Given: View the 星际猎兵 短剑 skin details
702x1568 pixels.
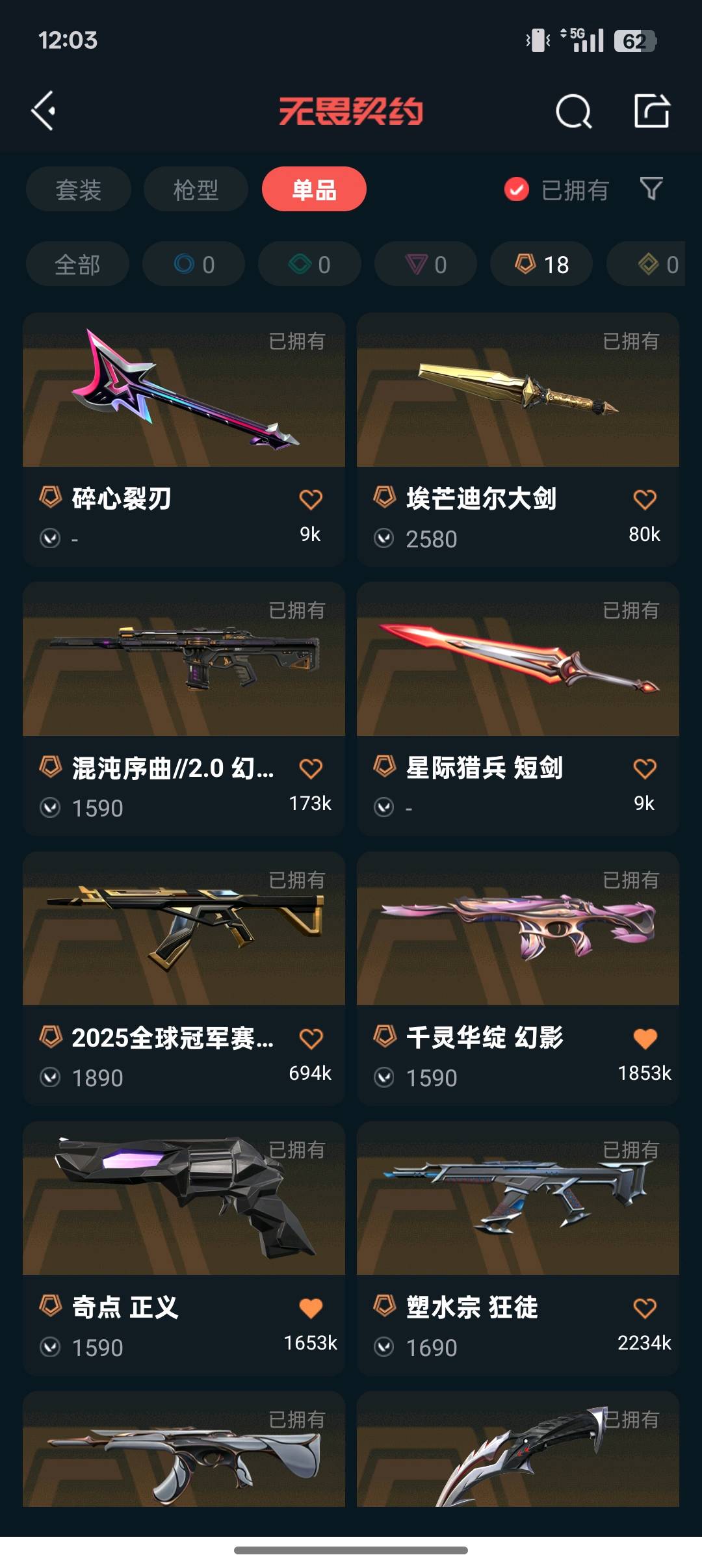Looking at the screenshot, I should click(517, 659).
